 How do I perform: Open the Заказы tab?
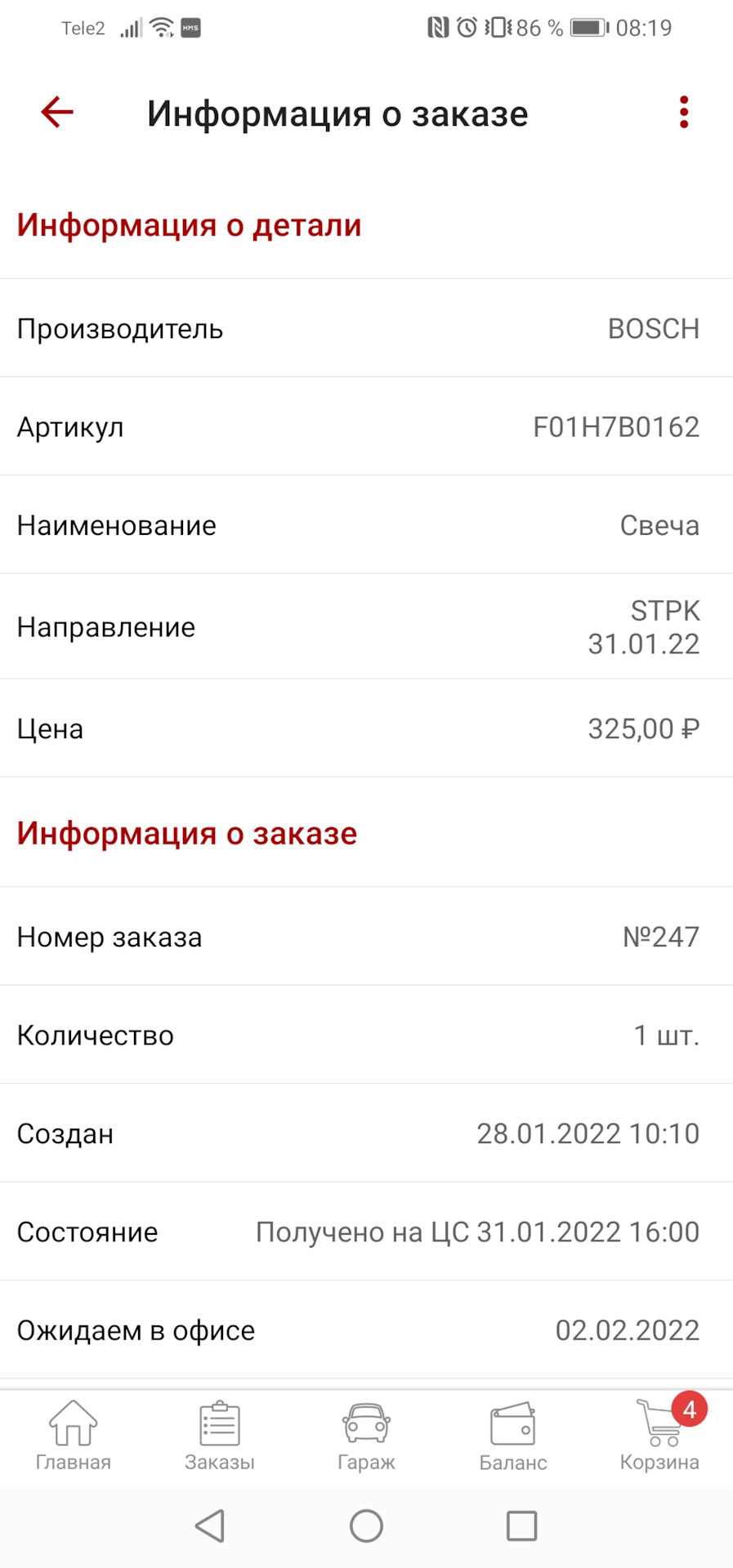(x=220, y=1436)
